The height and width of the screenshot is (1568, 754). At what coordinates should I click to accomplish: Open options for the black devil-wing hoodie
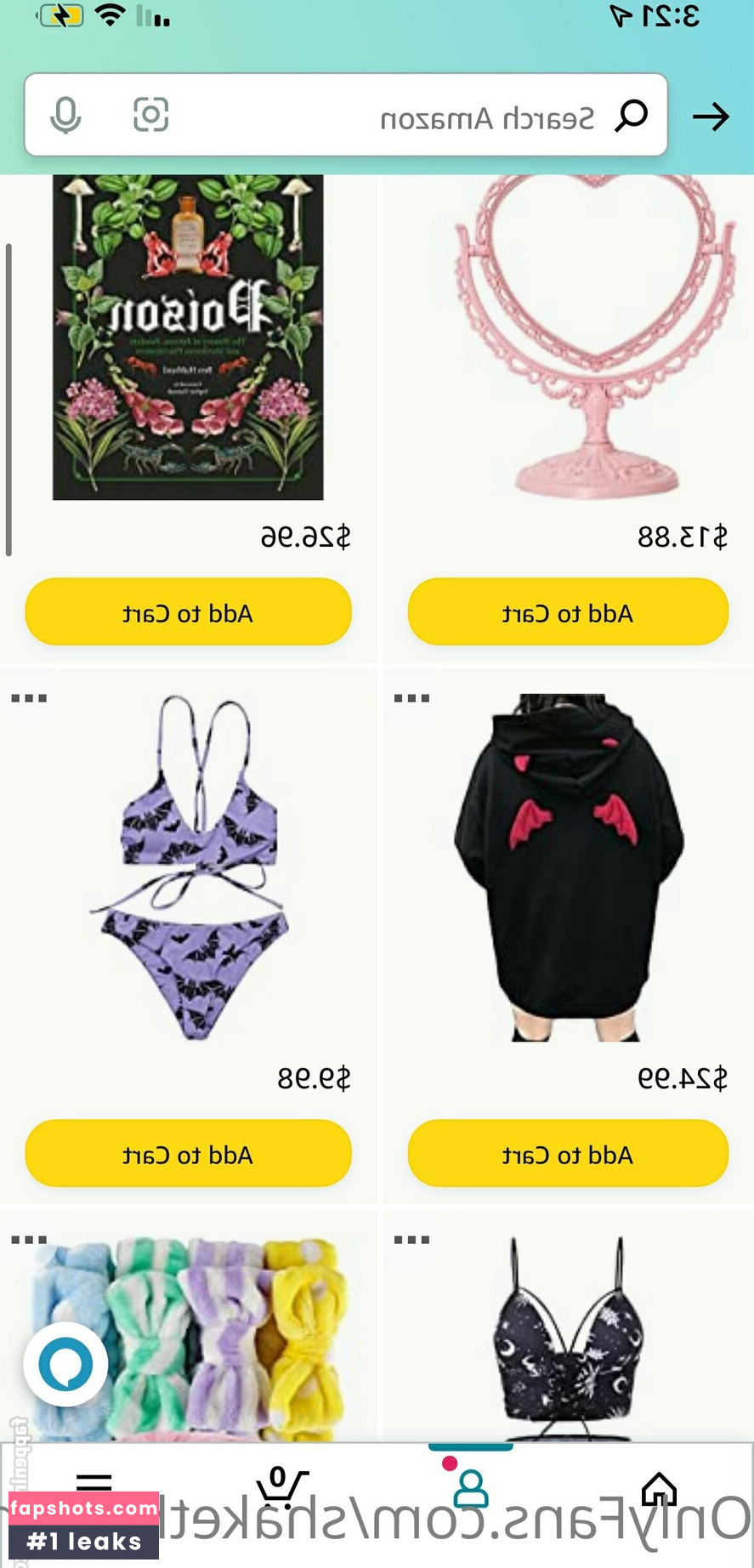click(x=411, y=698)
